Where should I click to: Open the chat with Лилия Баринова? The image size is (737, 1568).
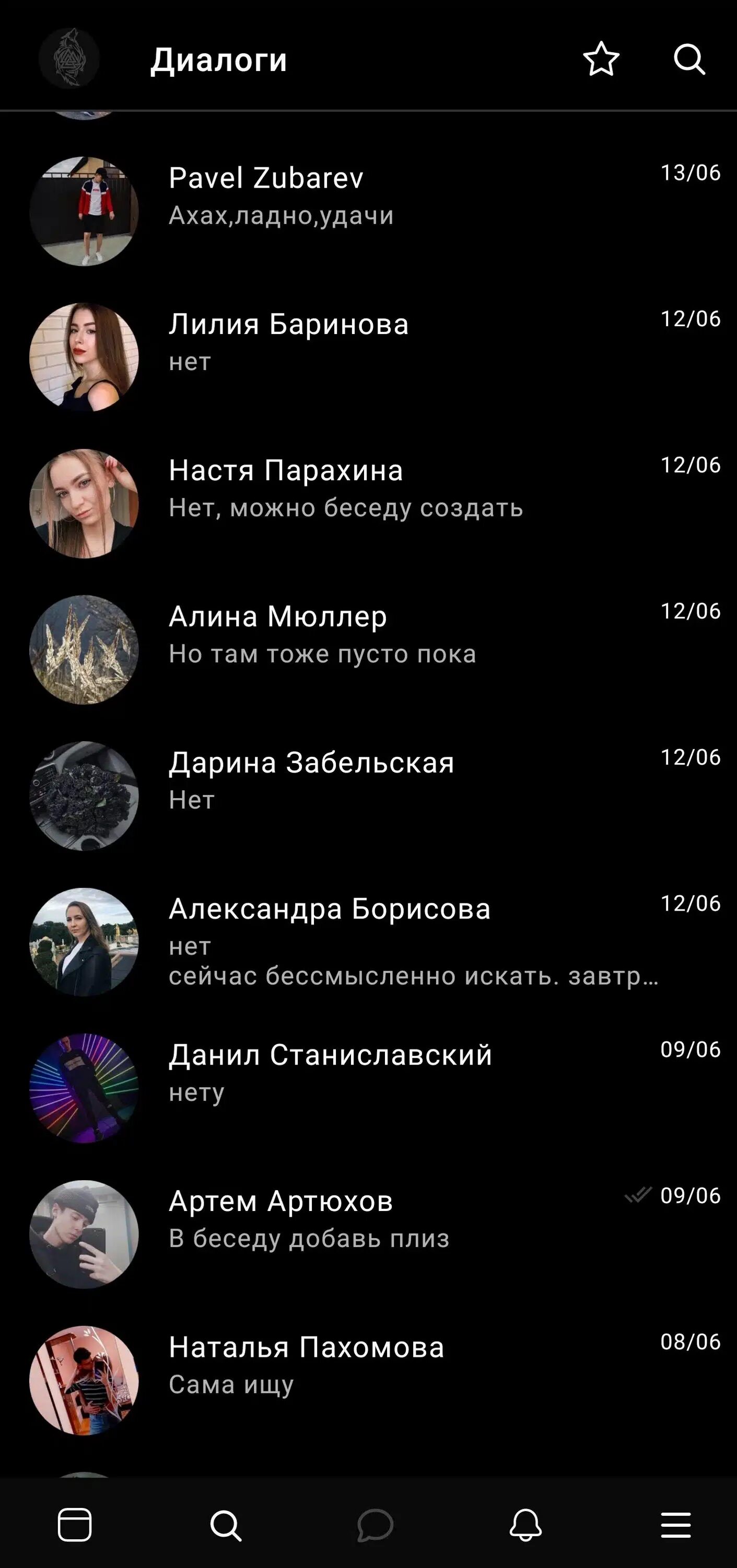[369, 358]
